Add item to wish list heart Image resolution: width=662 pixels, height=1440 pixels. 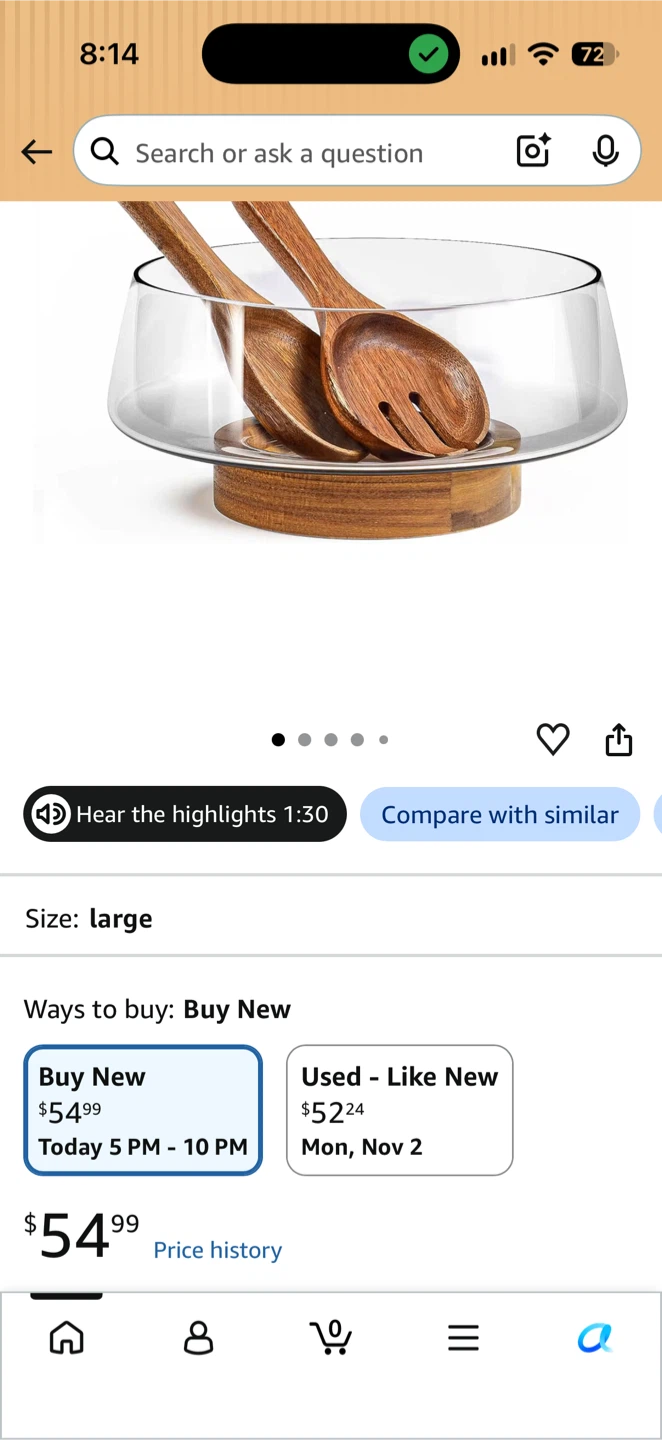(x=553, y=740)
